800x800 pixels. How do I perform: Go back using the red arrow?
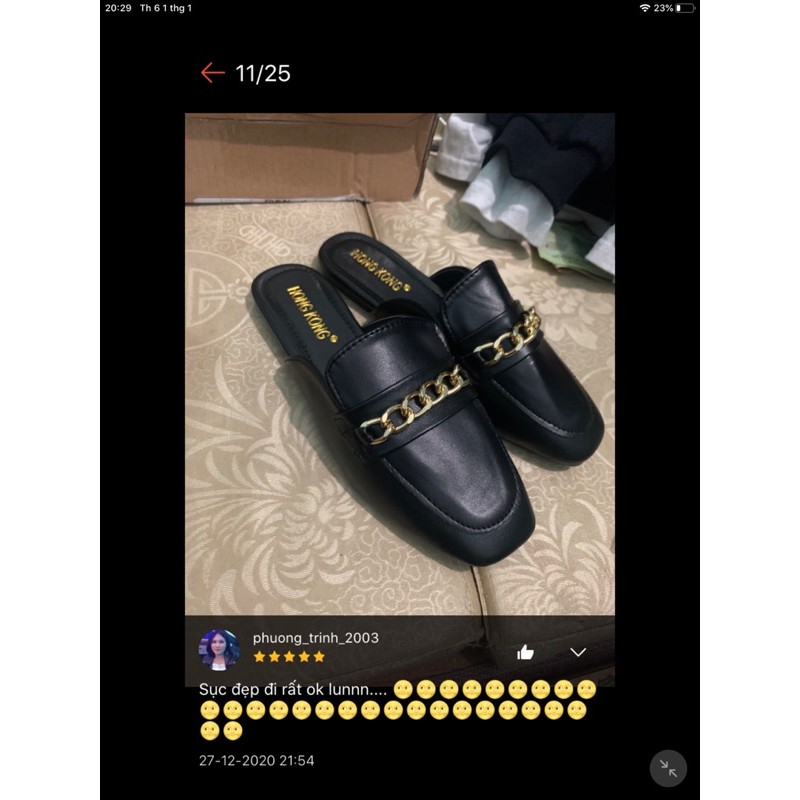click(x=212, y=73)
